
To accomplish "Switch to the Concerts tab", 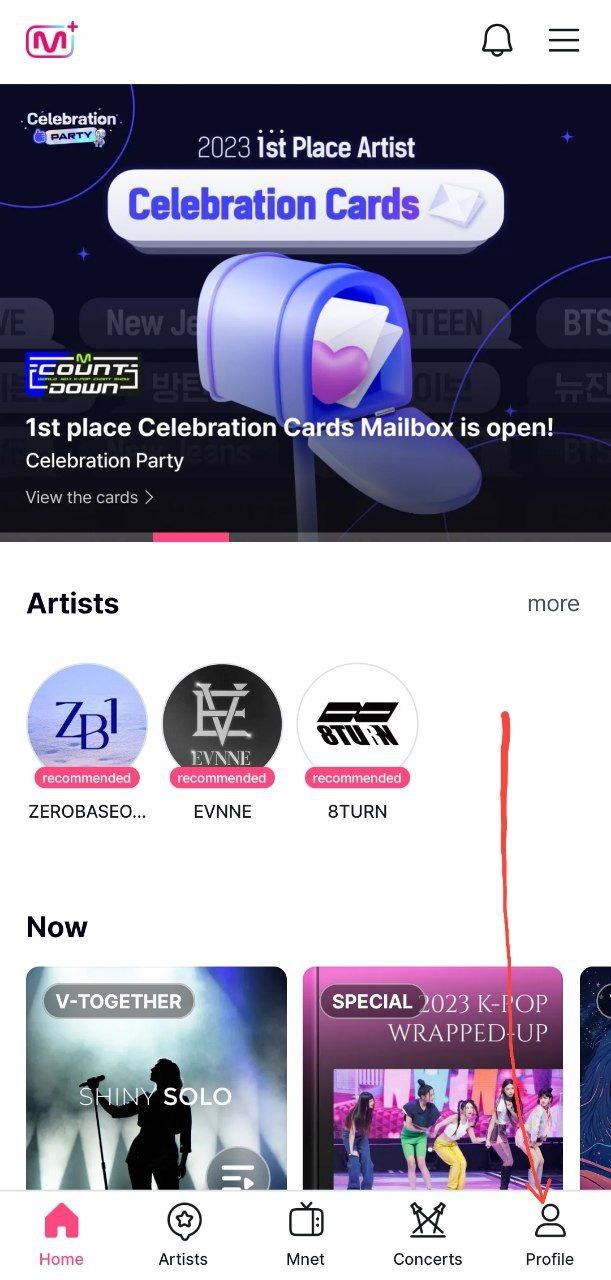I will point(428,1235).
